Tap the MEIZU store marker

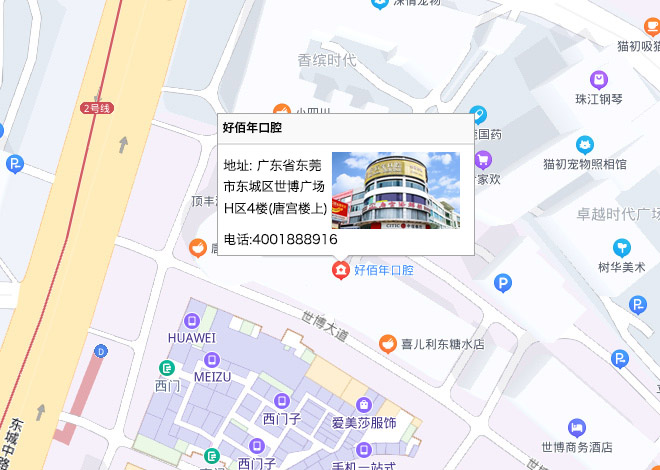click(211, 360)
